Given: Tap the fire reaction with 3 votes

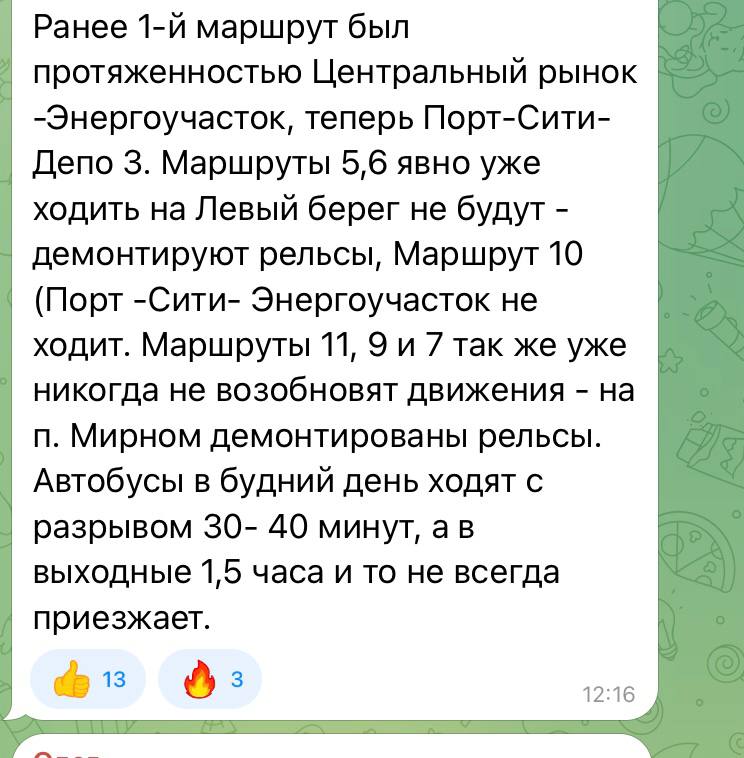Looking at the screenshot, I should [x=210, y=681].
